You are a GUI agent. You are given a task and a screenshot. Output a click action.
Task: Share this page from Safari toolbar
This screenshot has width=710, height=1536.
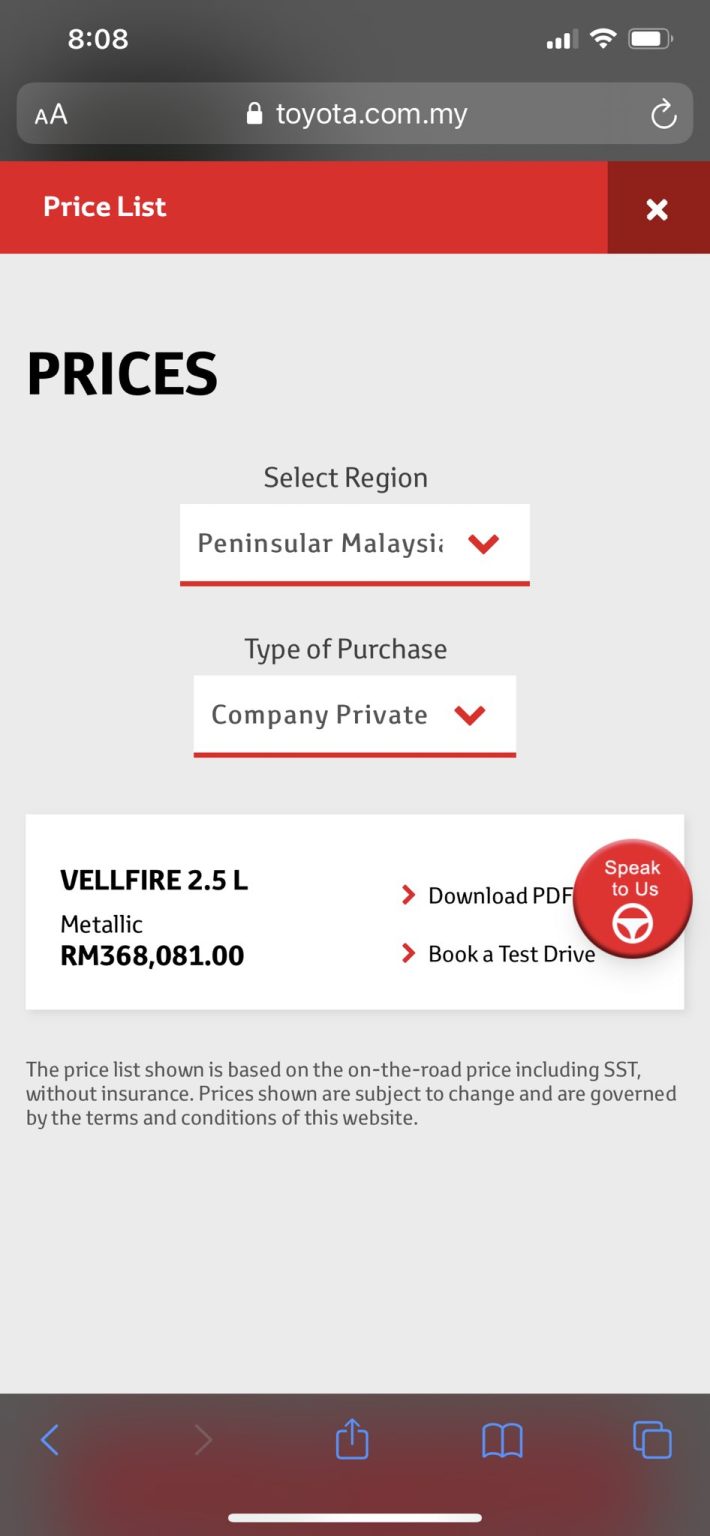[352, 1440]
